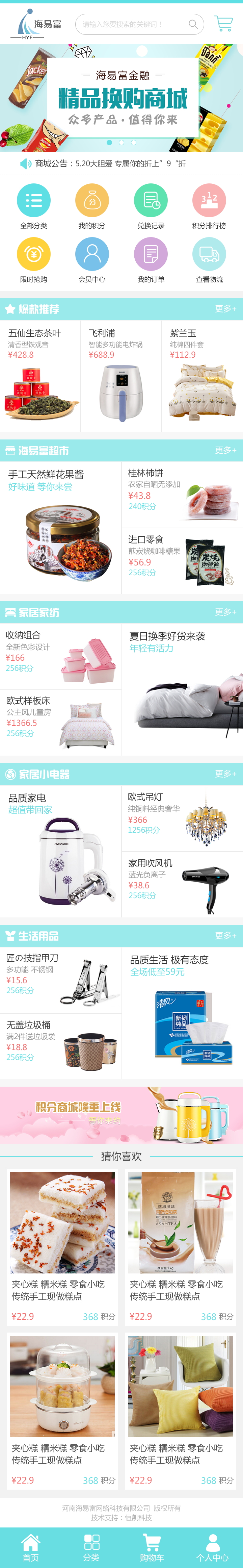Open the shopping cart icon in header
The width and height of the screenshot is (243, 1568).
point(223,24)
